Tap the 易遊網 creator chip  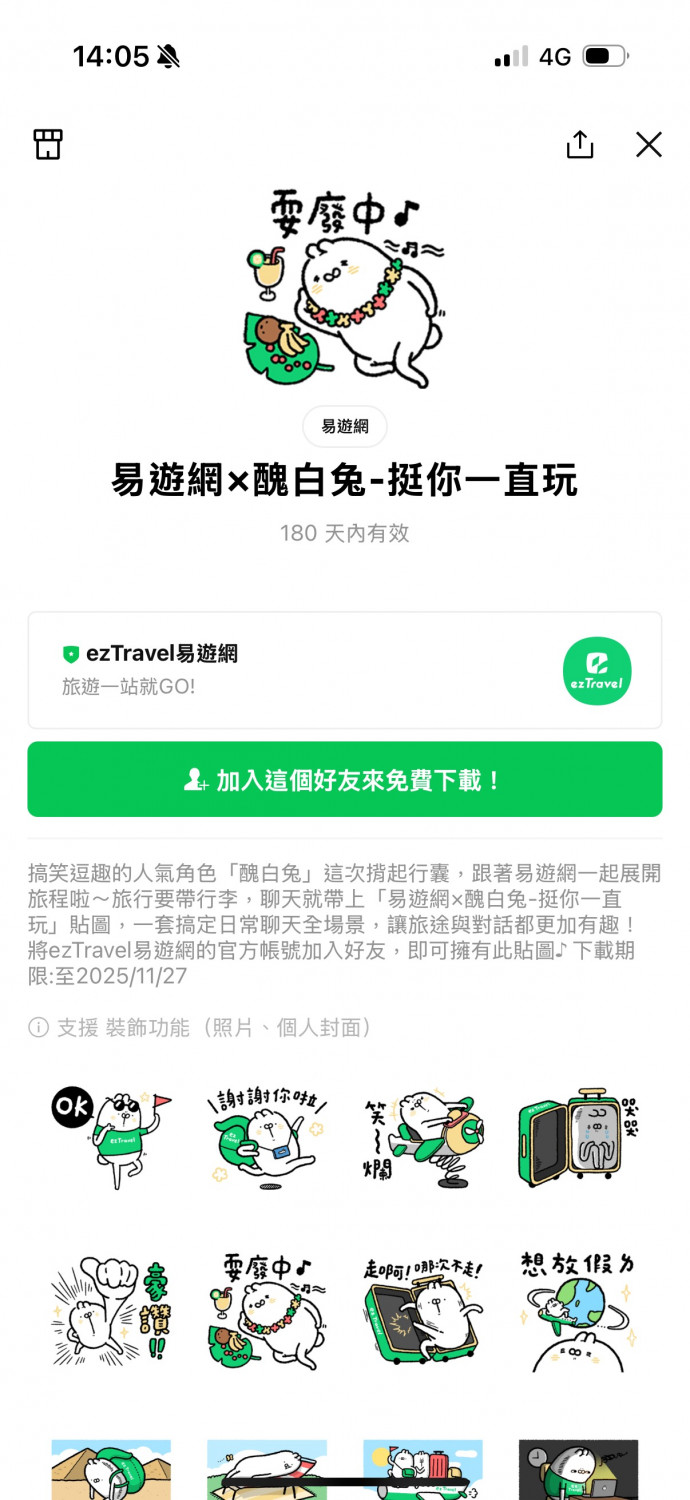click(345, 427)
